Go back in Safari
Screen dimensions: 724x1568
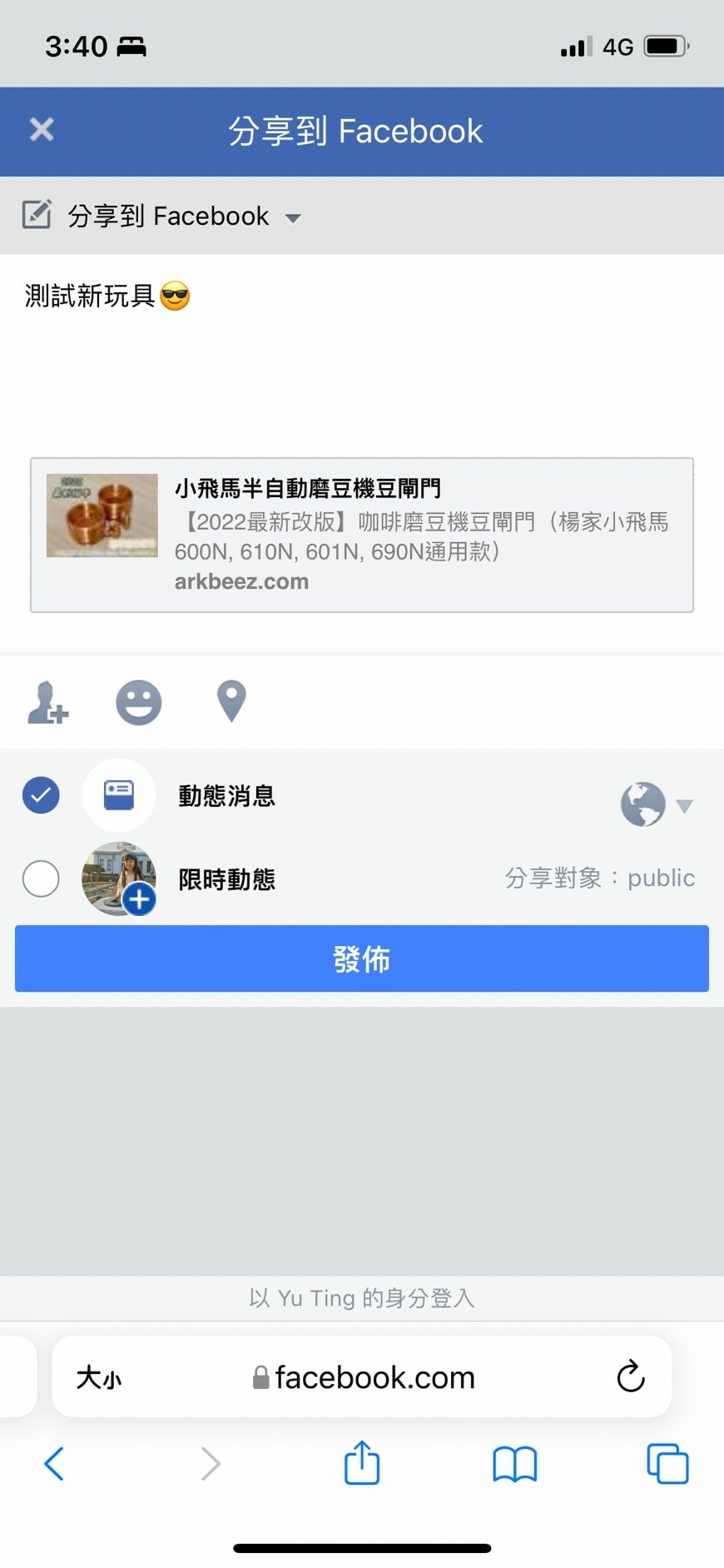54,1463
